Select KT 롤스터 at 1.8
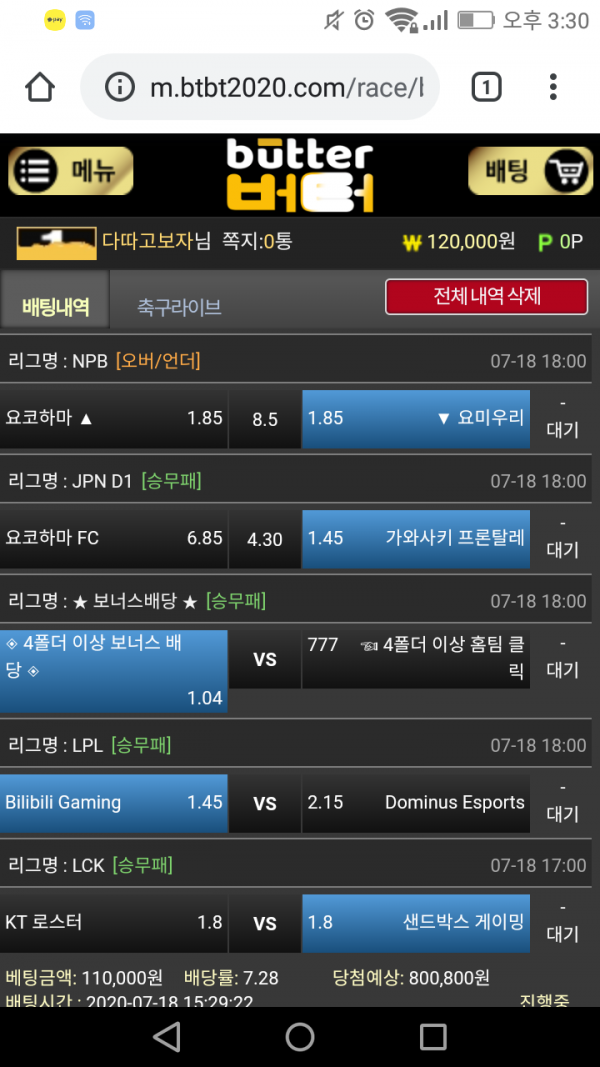The height and width of the screenshot is (1067, 600). 113,922
